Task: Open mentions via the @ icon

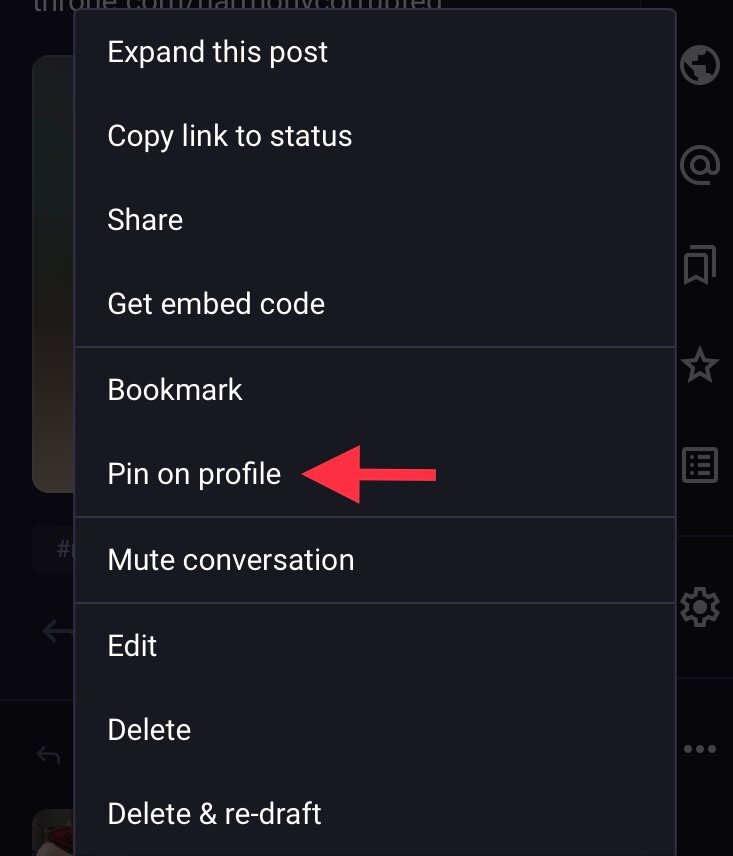Action: click(700, 165)
